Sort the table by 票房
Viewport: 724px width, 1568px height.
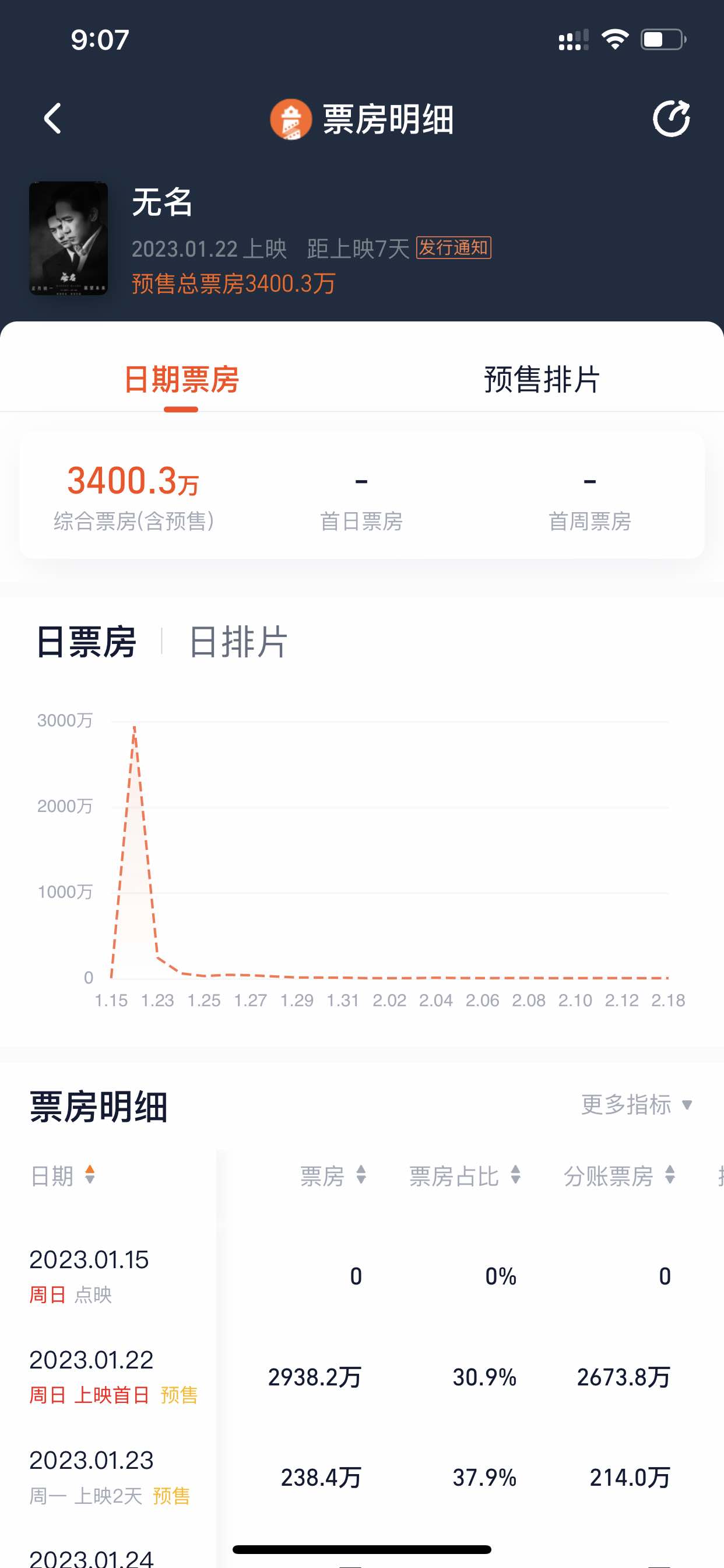[333, 1176]
